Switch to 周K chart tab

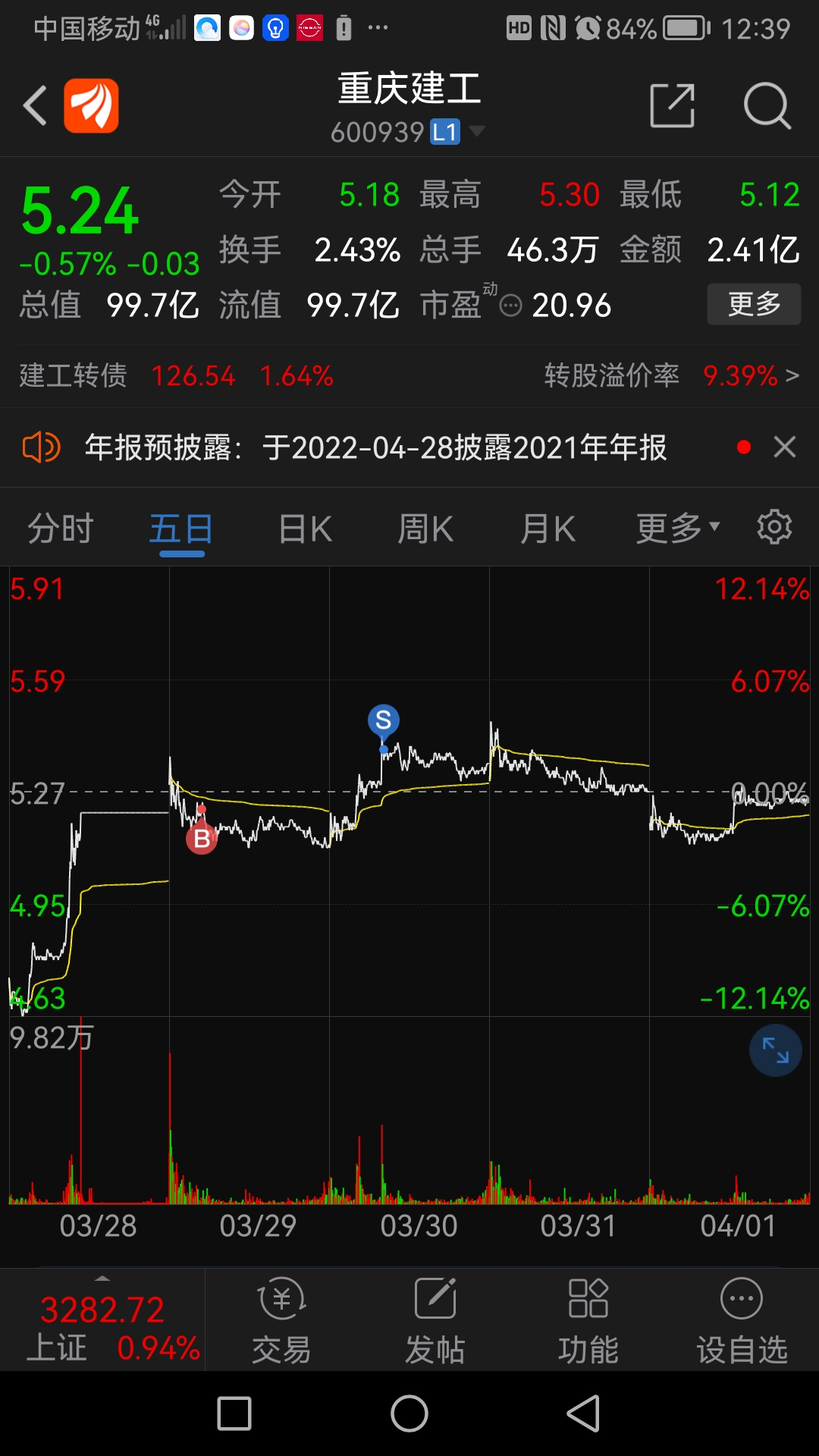(x=425, y=529)
